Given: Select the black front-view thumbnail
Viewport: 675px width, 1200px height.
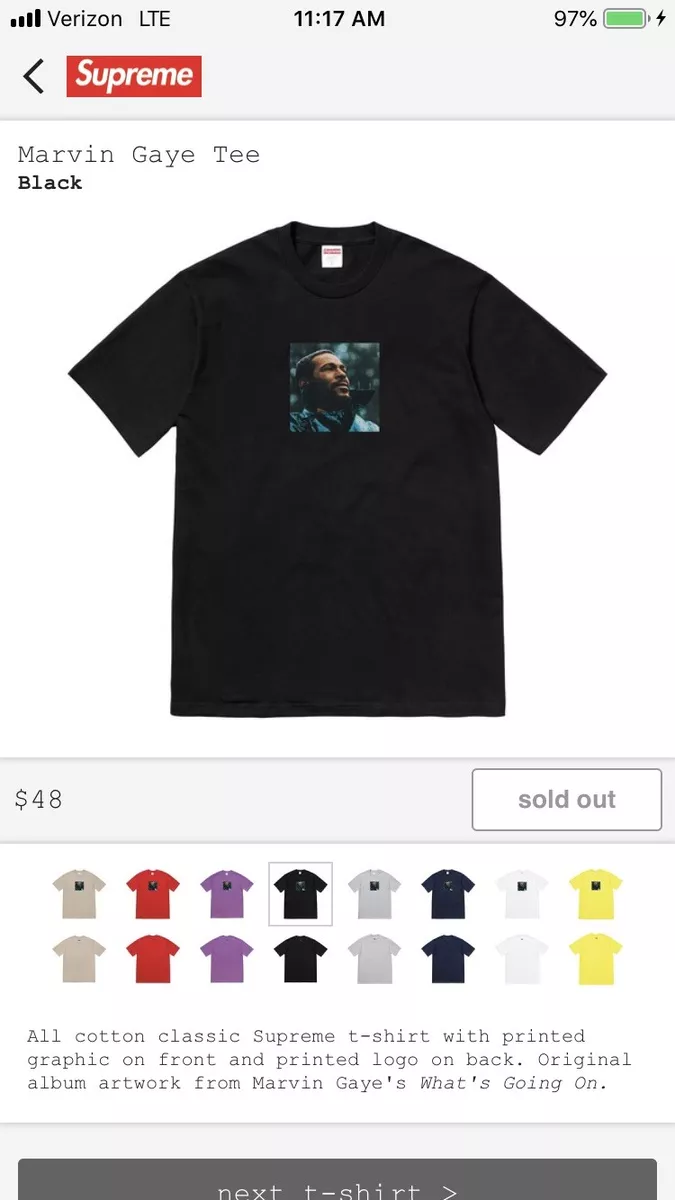Looking at the screenshot, I should click(301, 894).
